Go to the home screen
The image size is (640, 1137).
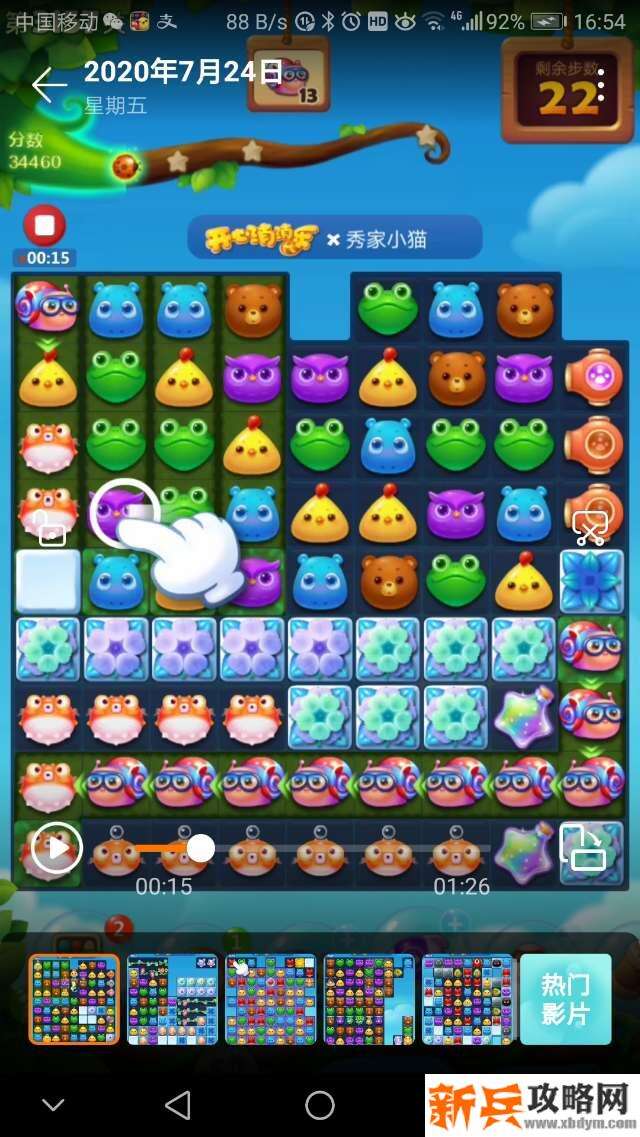[320, 1105]
